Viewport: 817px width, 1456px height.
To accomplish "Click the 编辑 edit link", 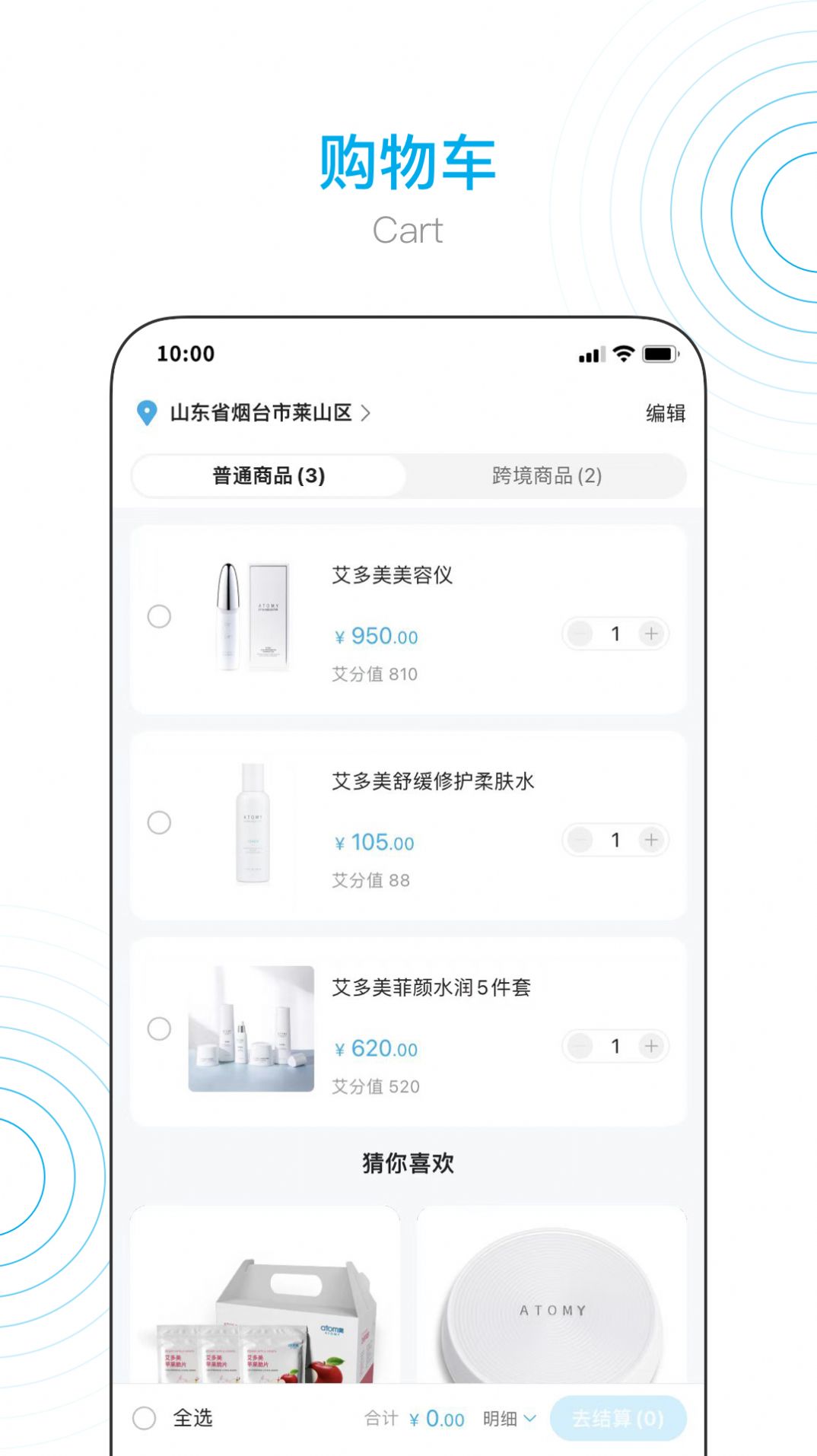I will tap(664, 413).
